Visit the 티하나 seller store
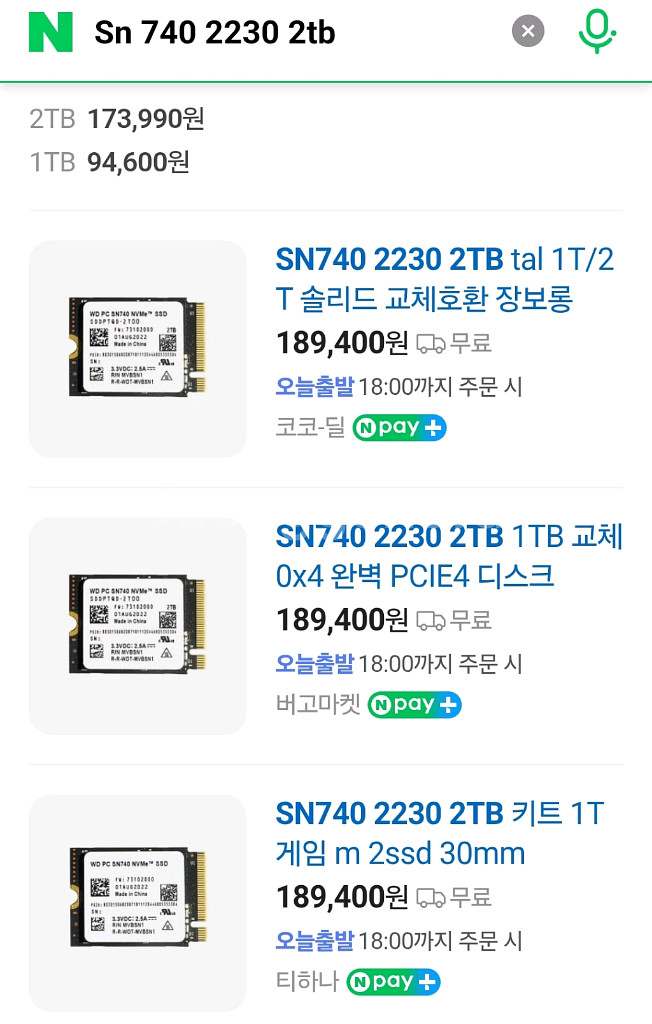 (x=307, y=982)
